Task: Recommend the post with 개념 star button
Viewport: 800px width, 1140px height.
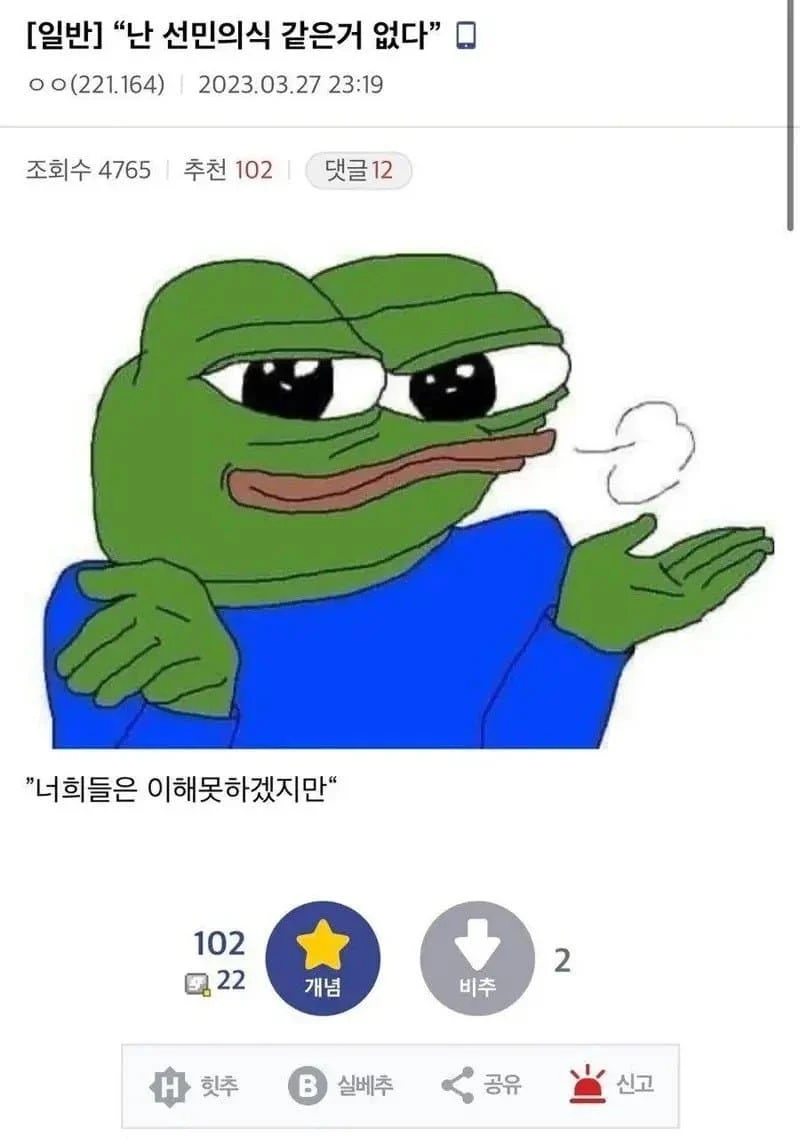Action: point(322,958)
